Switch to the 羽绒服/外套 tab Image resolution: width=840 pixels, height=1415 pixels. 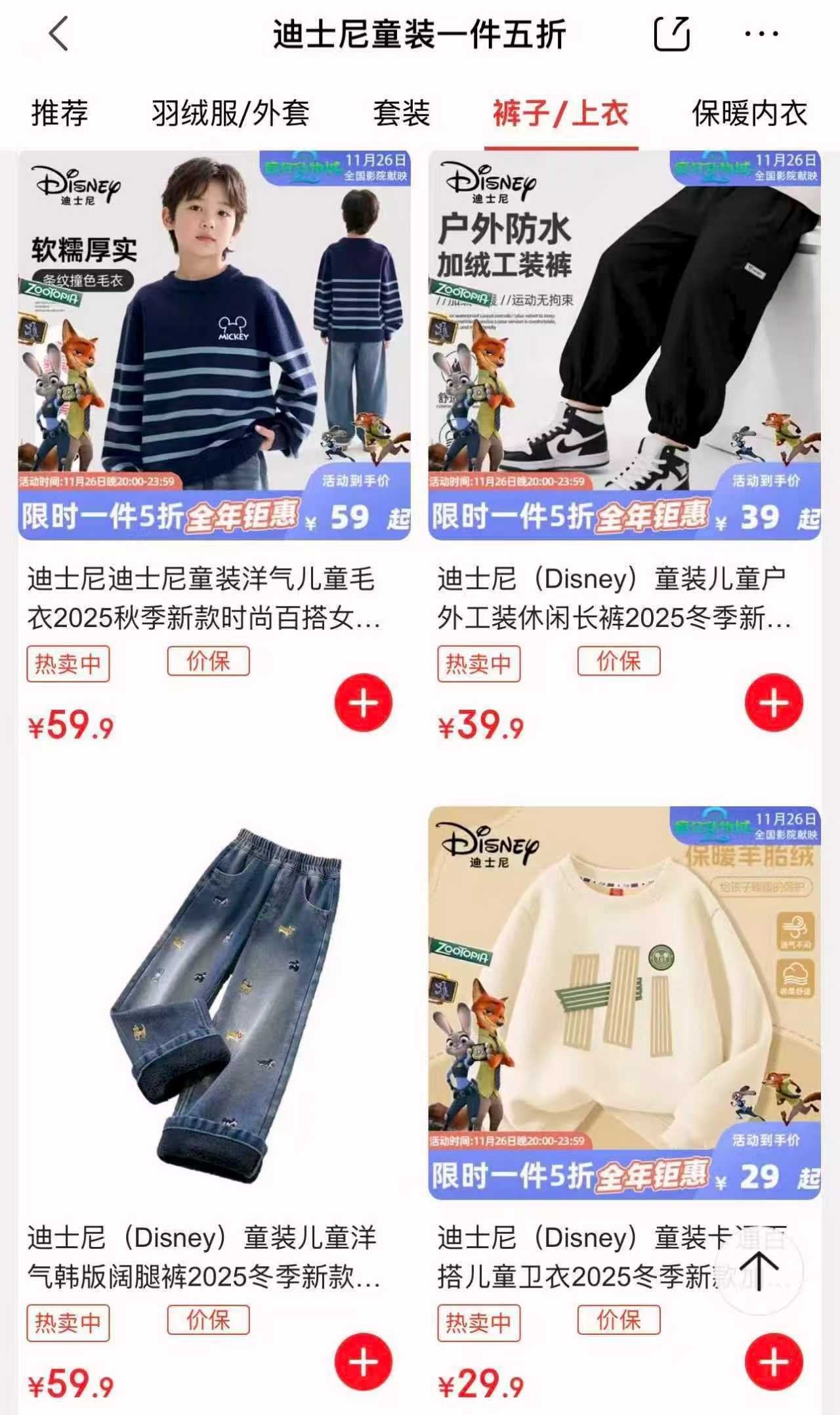[x=230, y=114]
